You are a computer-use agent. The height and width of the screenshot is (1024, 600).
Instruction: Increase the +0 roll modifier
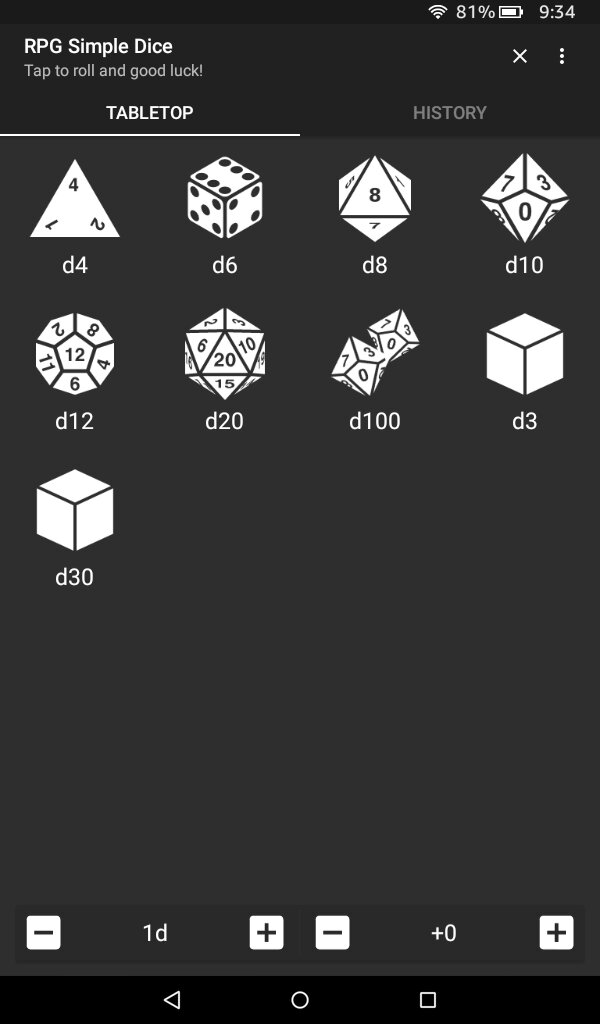click(556, 932)
